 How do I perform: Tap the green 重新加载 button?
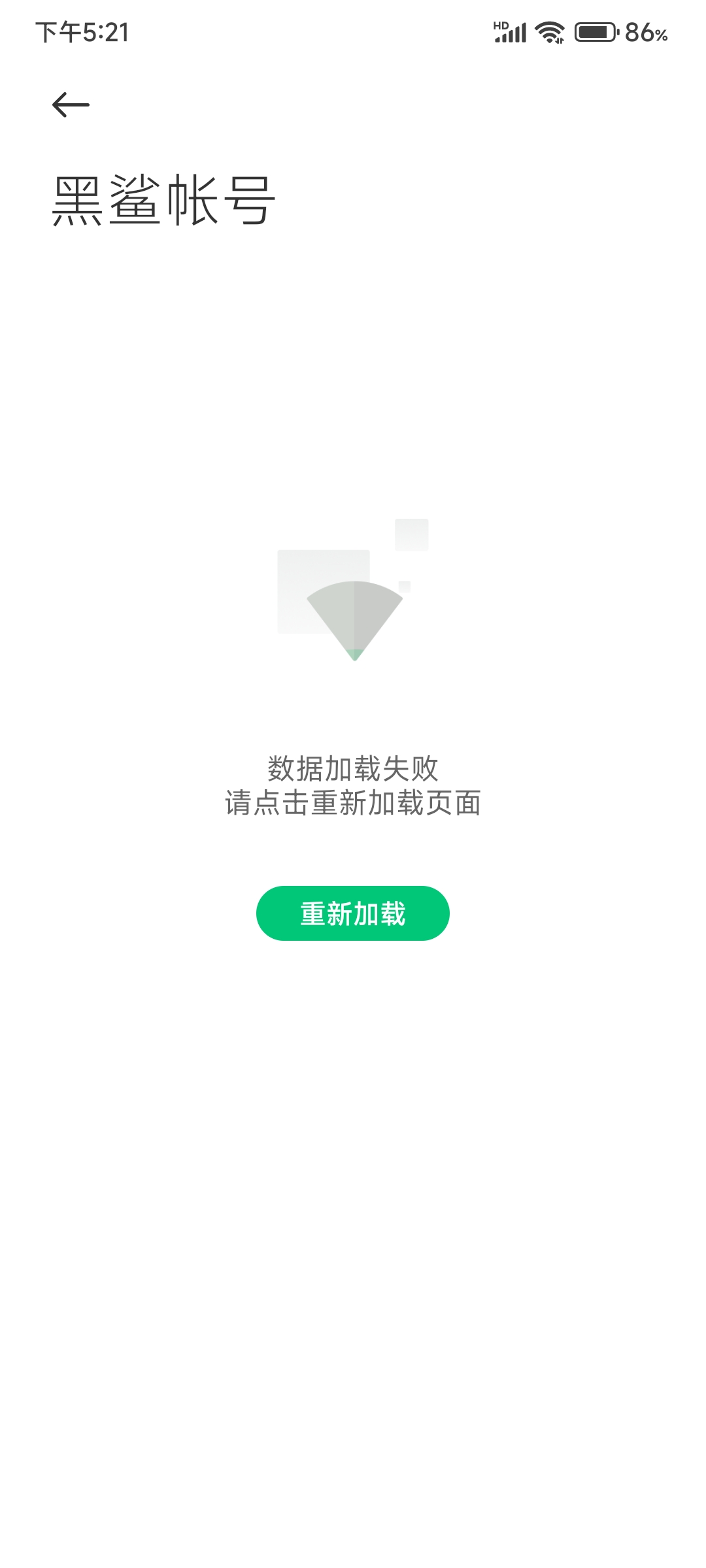point(352,913)
